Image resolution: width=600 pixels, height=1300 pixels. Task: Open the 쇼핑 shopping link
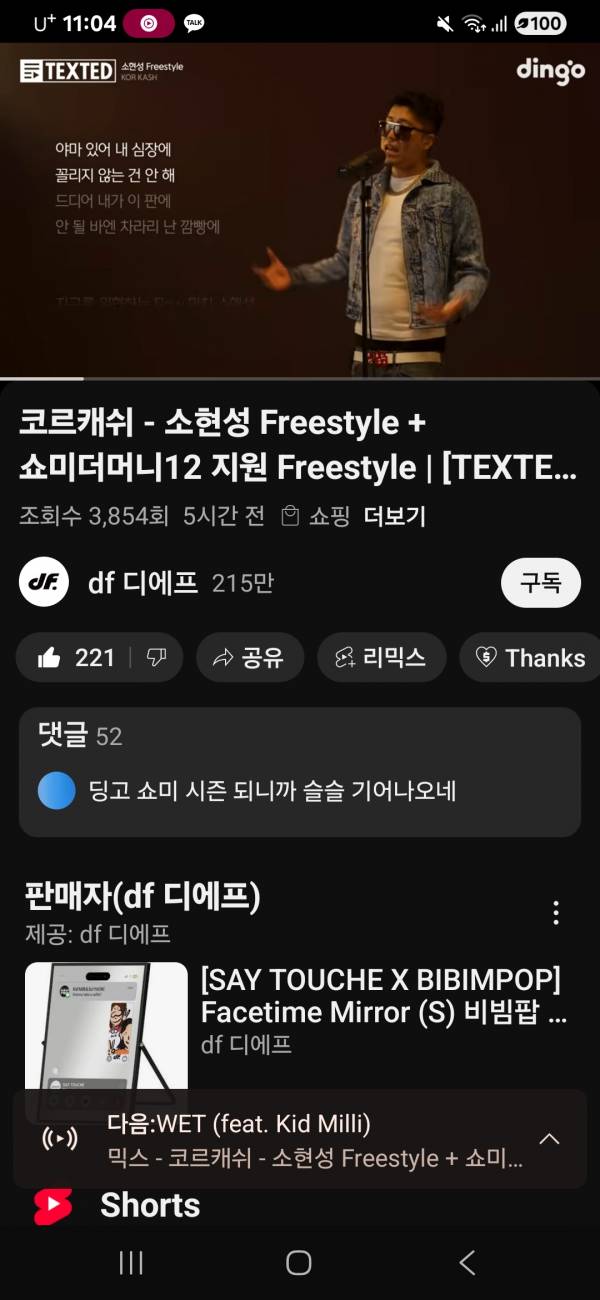316,516
